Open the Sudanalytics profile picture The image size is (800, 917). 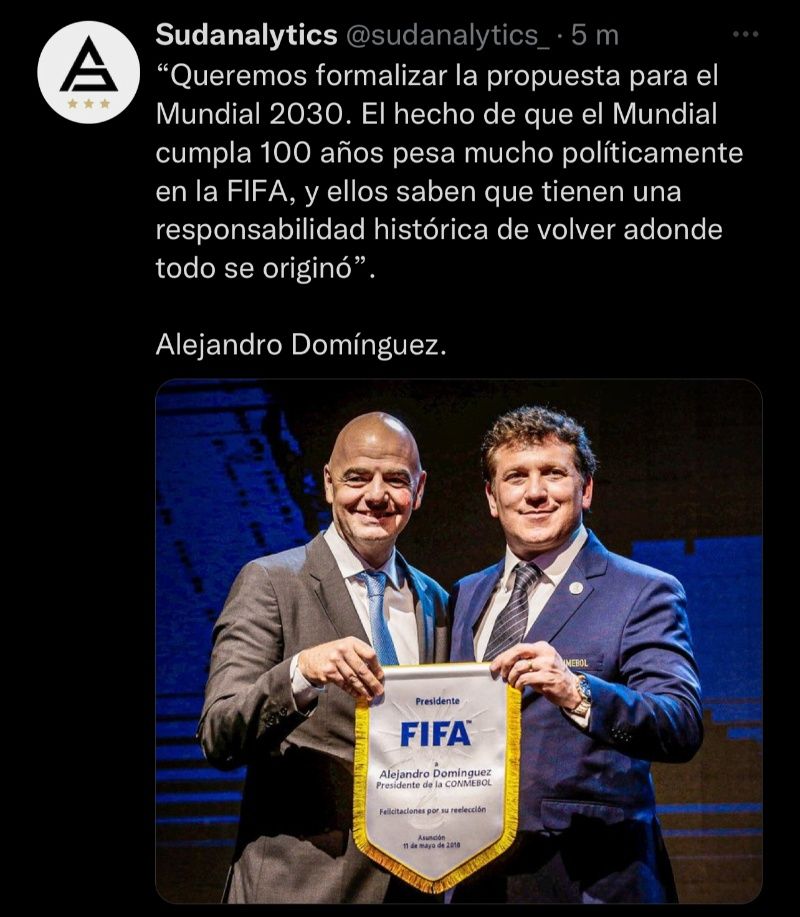[88, 72]
